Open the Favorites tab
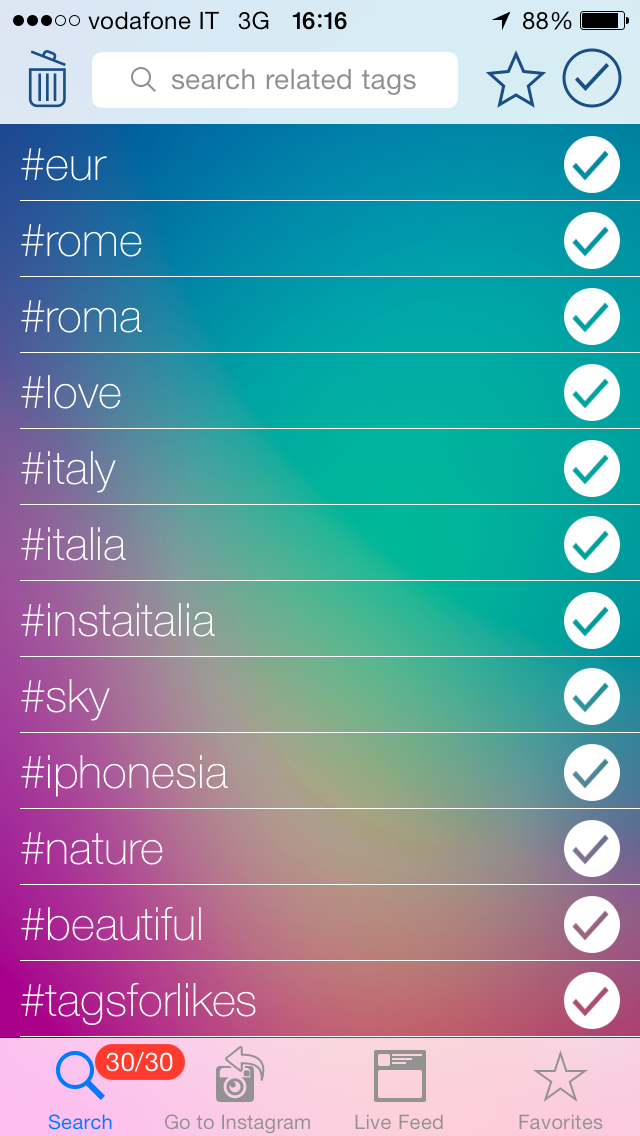Screen dimensions: 640x1136 tap(560, 1088)
